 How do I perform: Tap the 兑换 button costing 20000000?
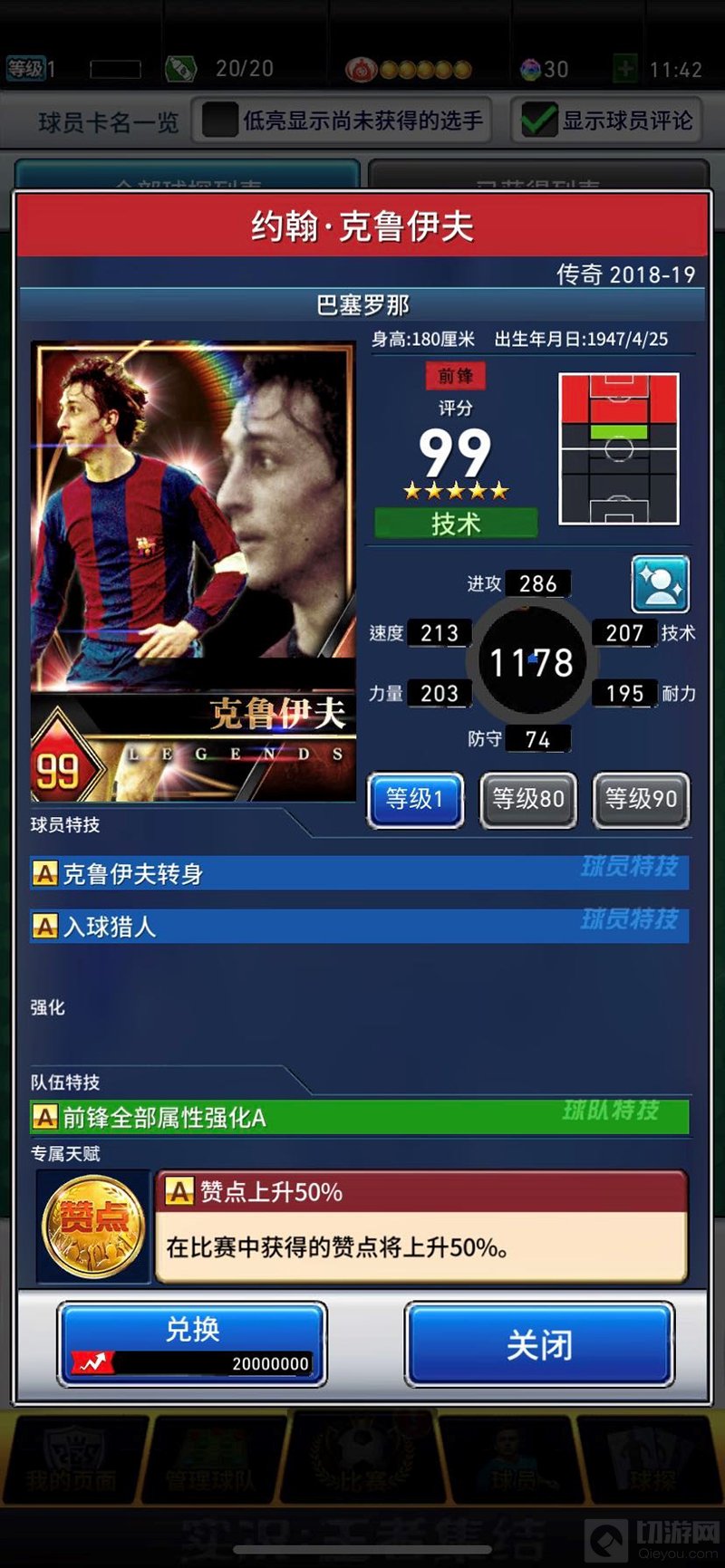[191, 1343]
